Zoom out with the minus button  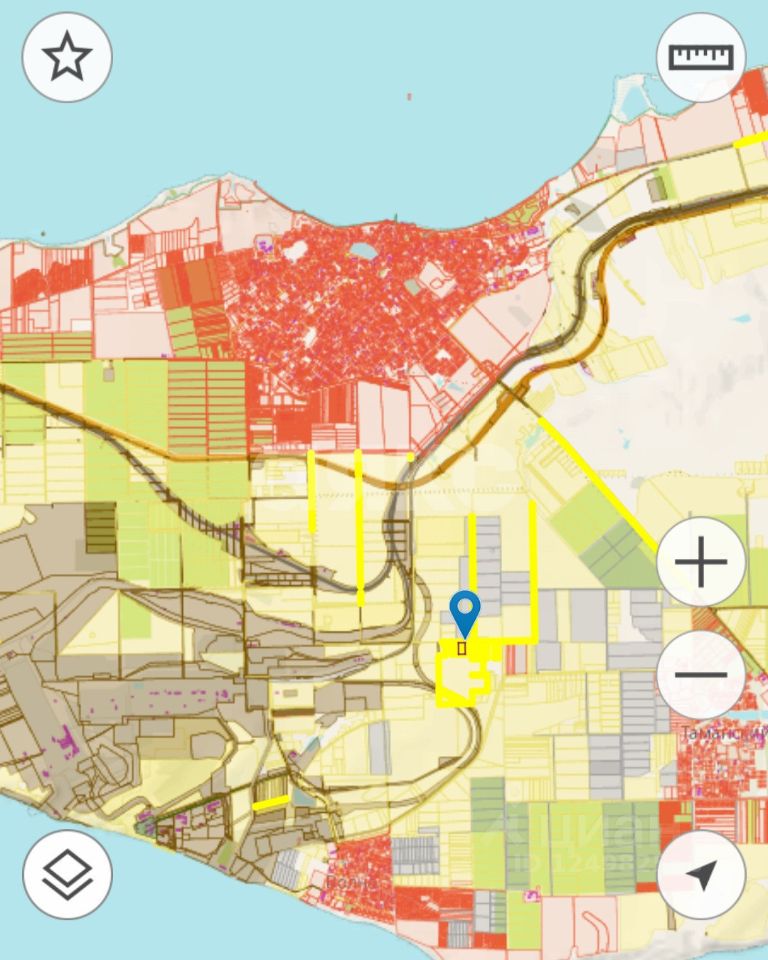[x=701, y=674]
